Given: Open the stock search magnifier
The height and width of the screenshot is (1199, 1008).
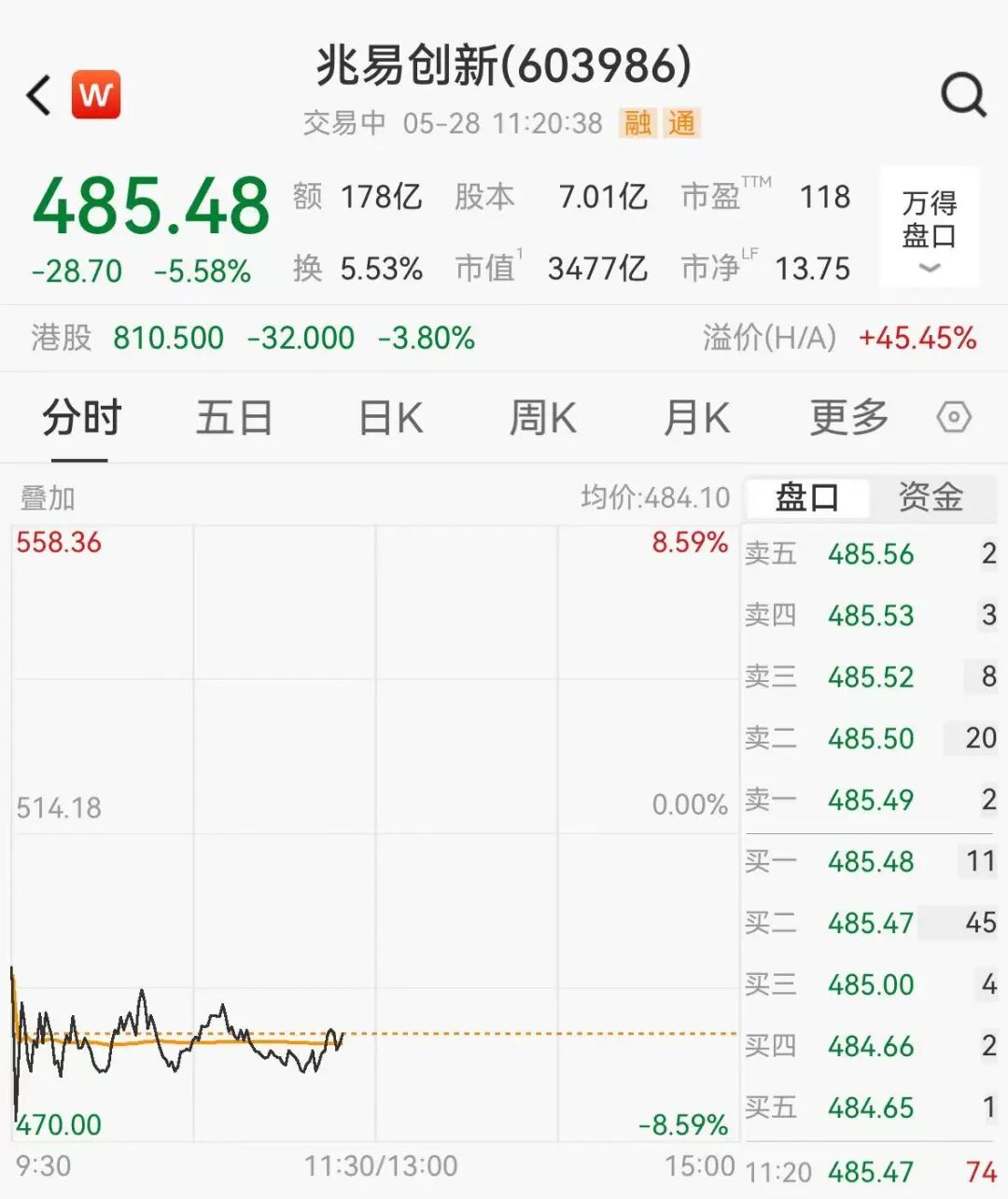Looking at the screenshot, I should (x=962, y=94).
